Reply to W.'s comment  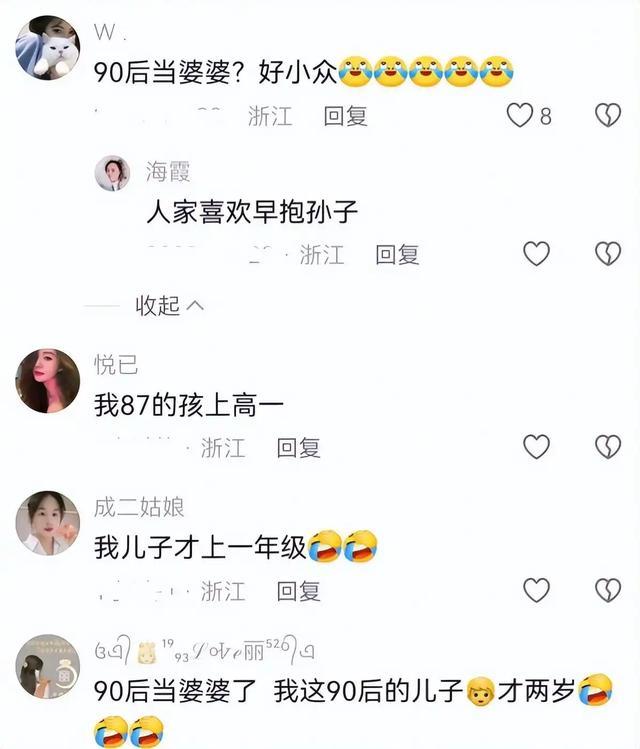tap(346, 116)
